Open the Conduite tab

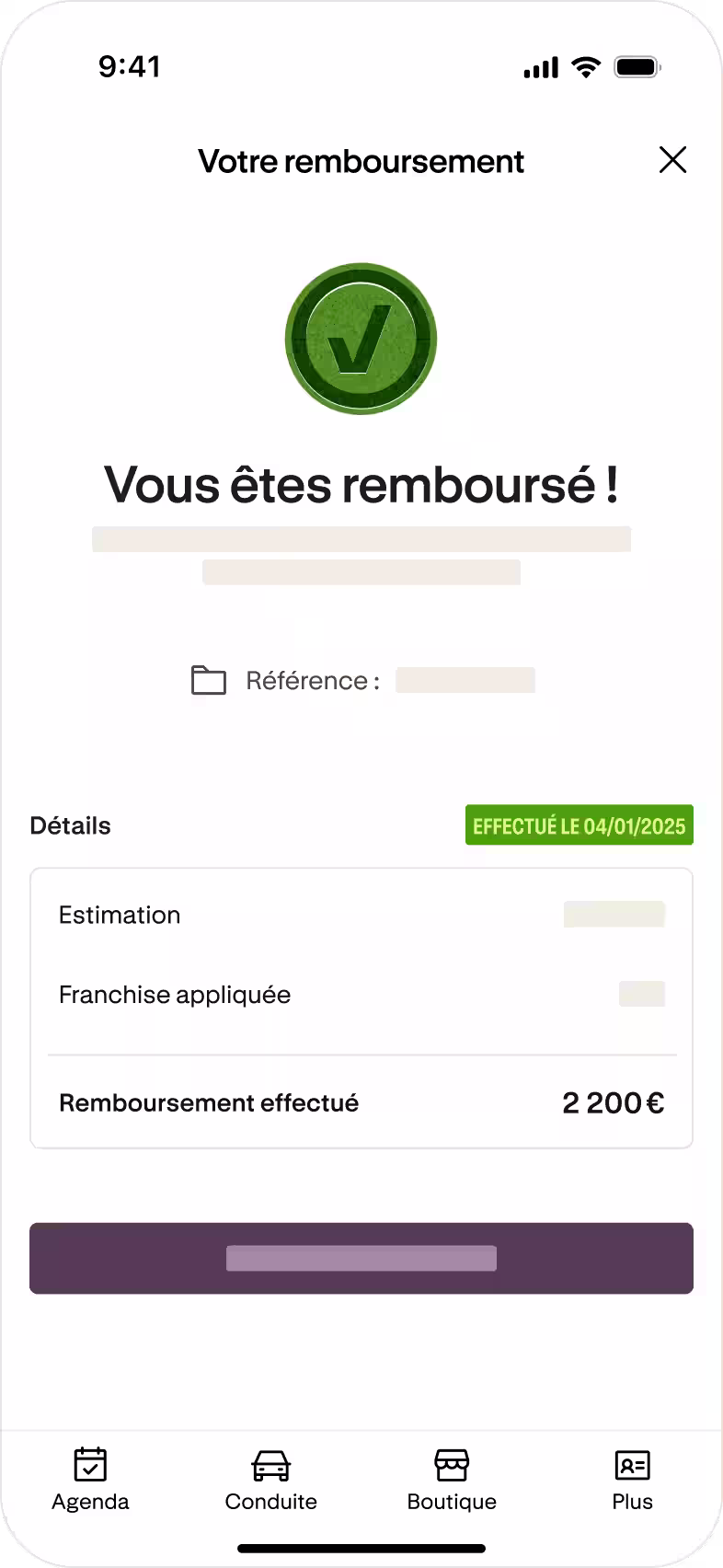[270, 1480]
